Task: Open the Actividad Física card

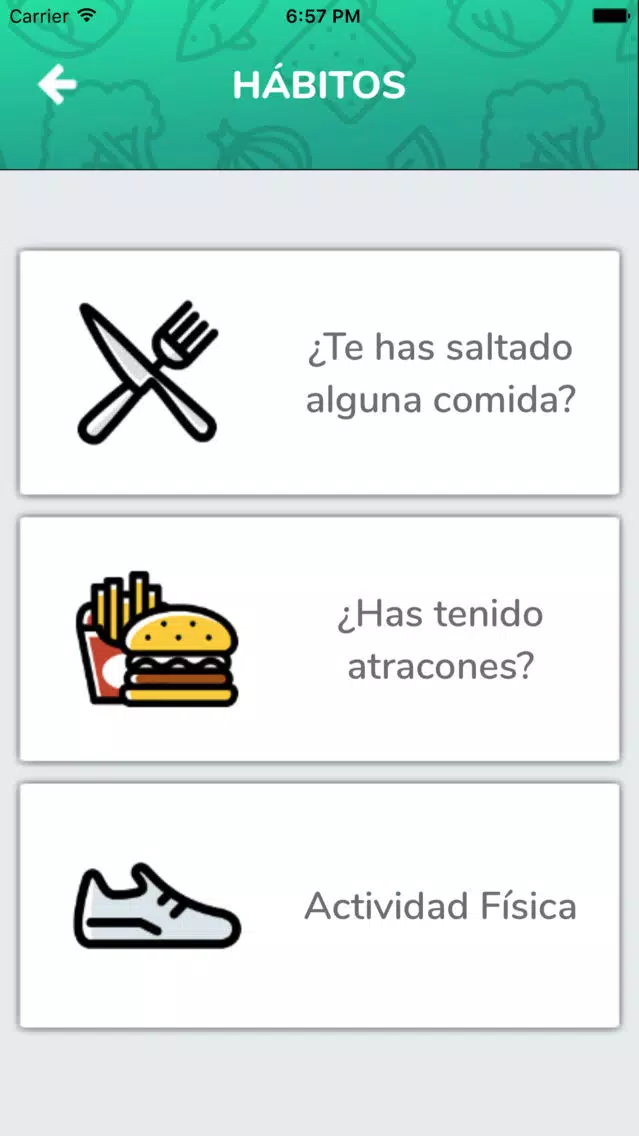Action: pyautogui.click(x=320, y=906)
